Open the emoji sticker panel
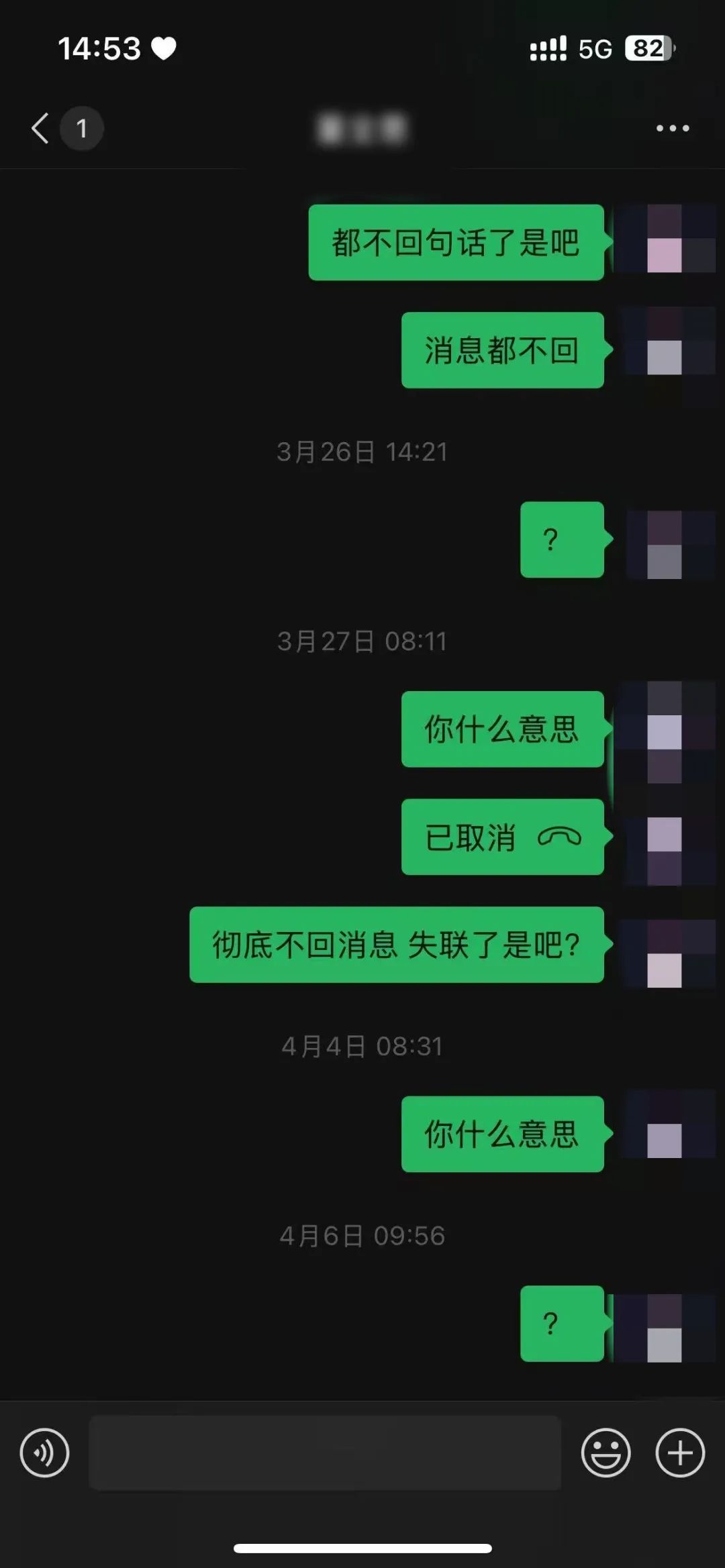The image size is (725, 1568). (606, 1453)
